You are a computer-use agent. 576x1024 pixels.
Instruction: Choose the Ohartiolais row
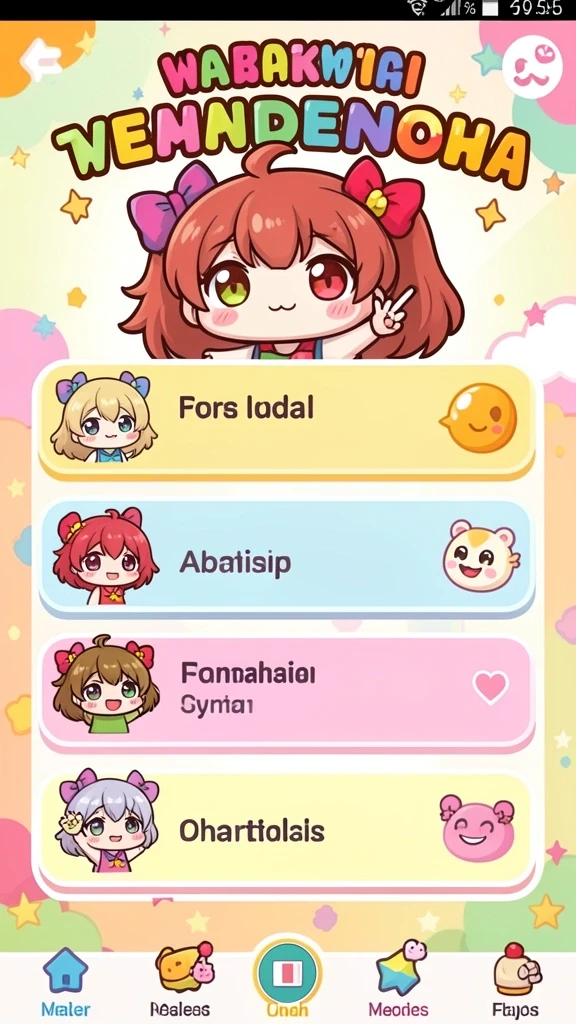click(287, 828)
